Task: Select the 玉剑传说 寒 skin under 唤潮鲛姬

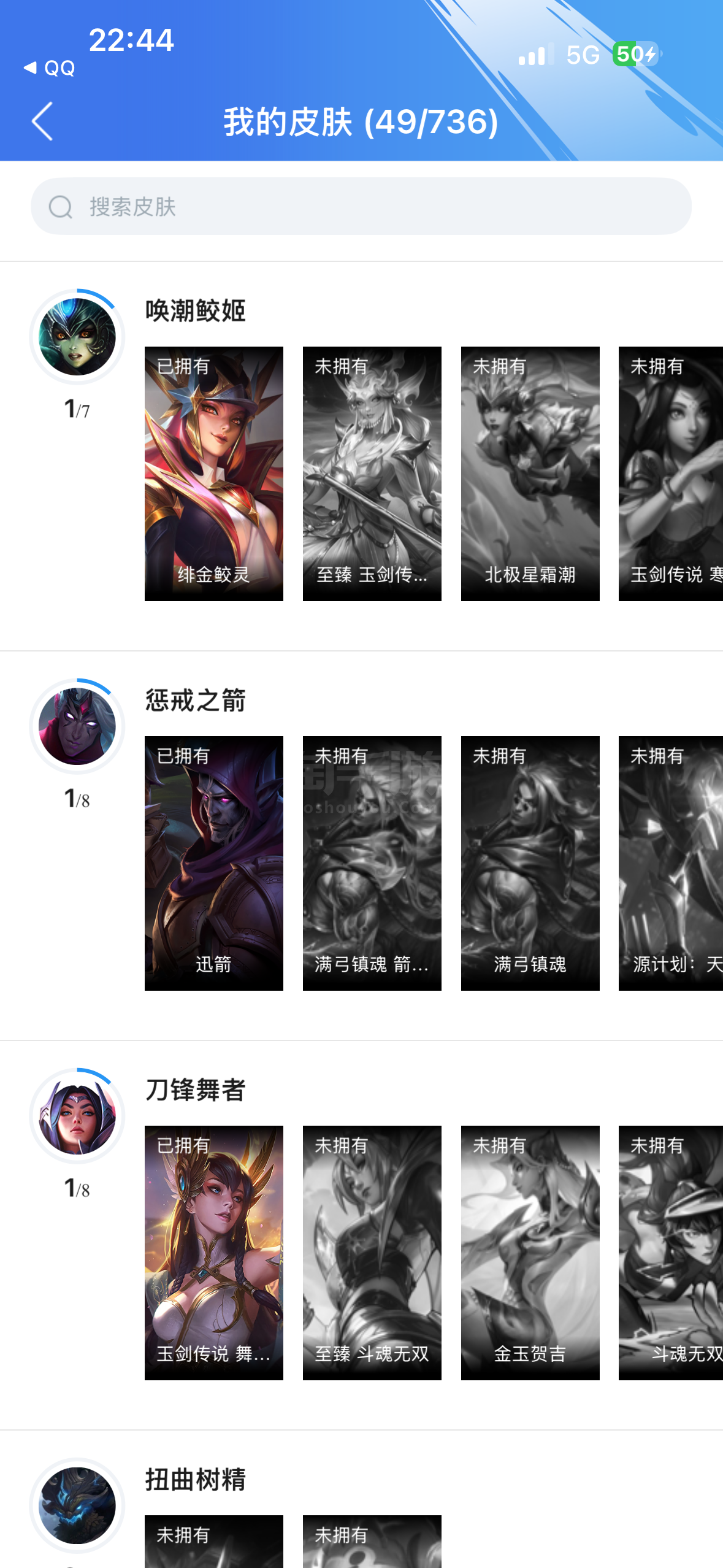Action: pos(670,473)
